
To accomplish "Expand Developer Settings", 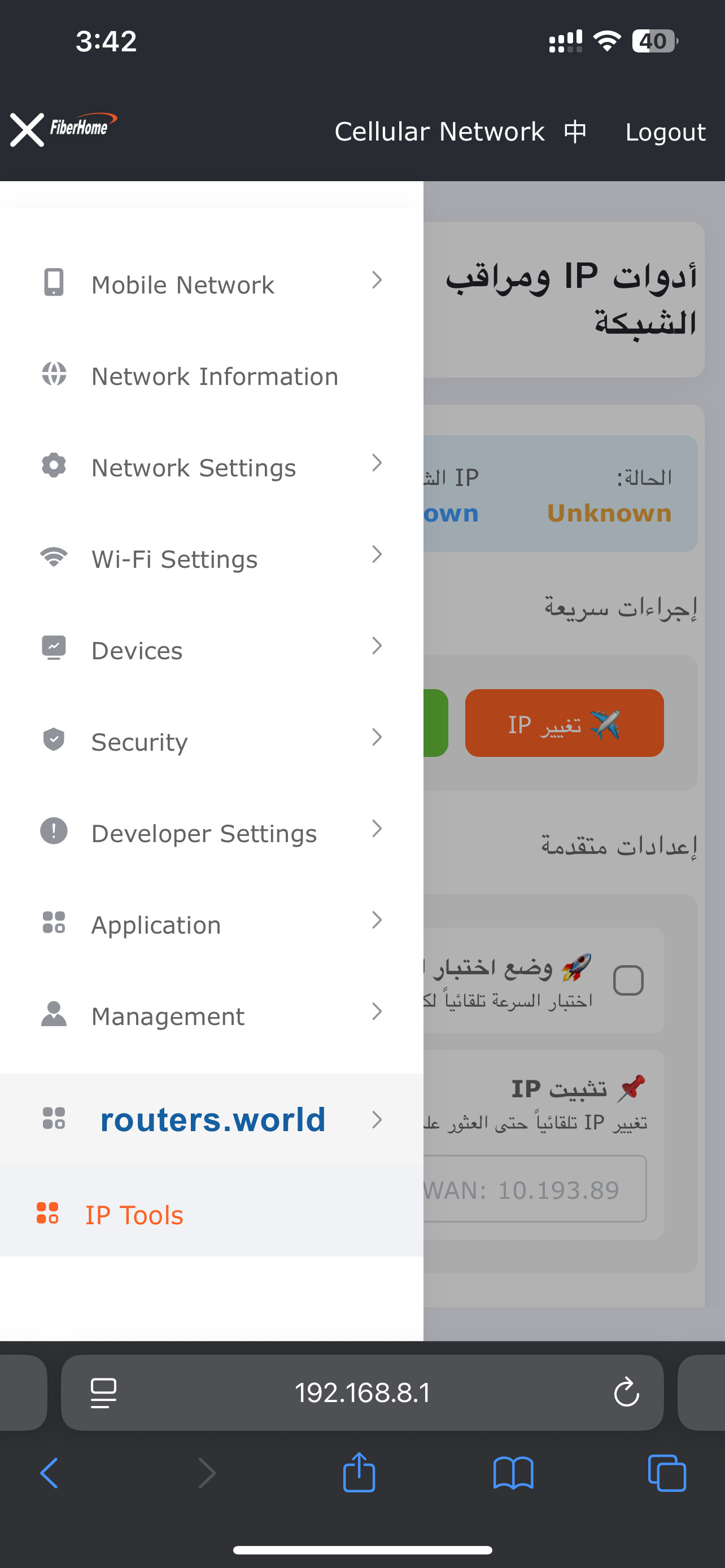I will [x=211, y=833].
